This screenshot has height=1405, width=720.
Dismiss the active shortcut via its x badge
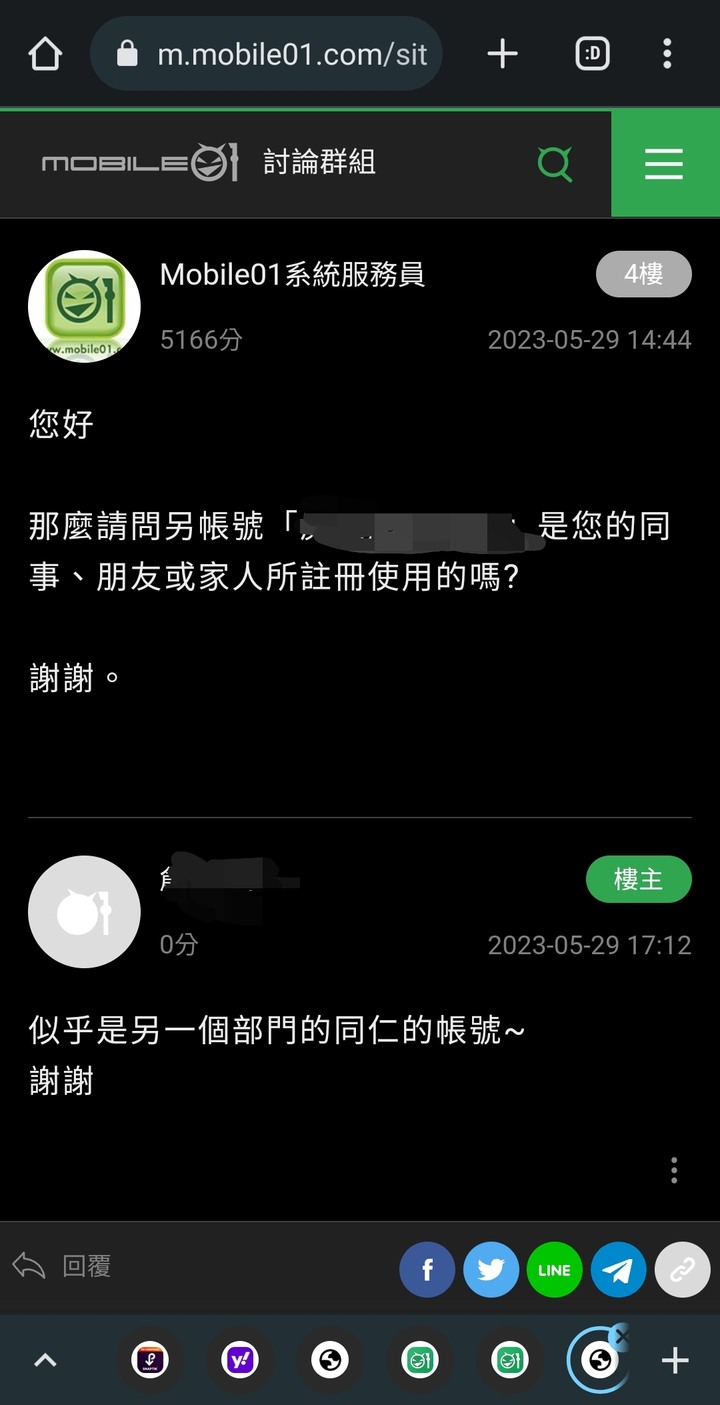pyautogui.click(x=622, y=1335)
